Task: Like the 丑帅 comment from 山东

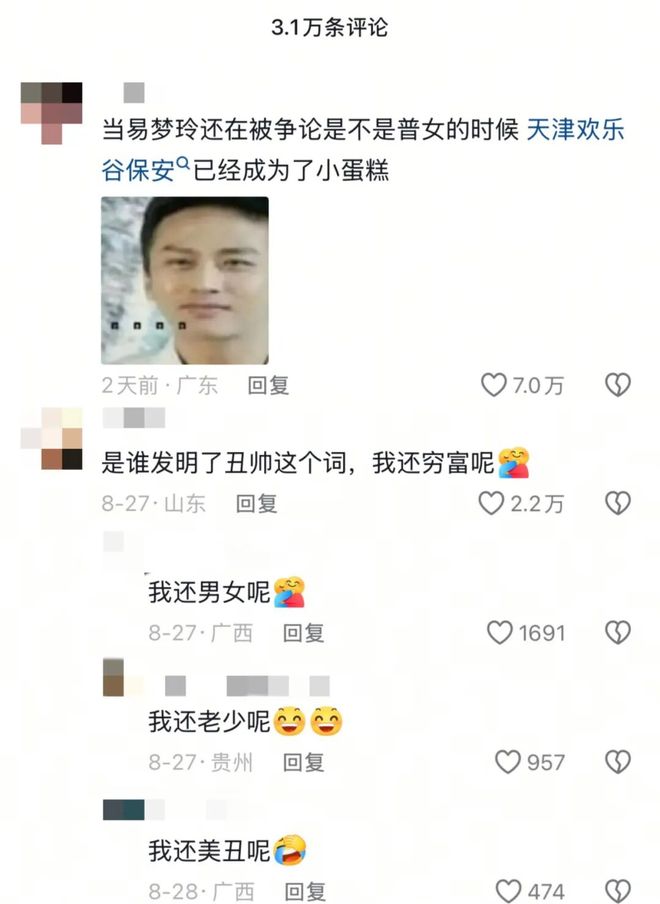Action: pos(490,503)
